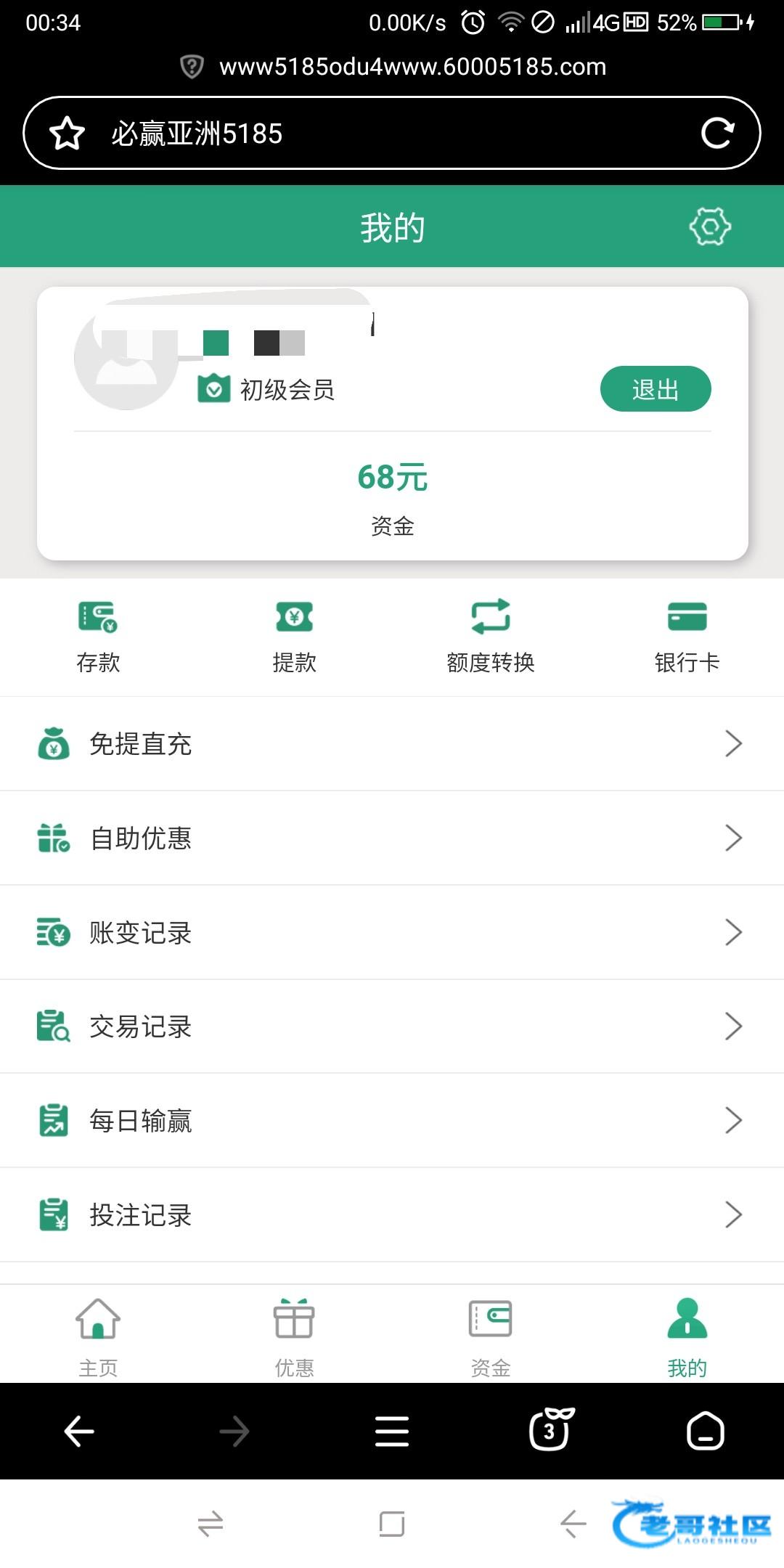Bookmark the page with star icon
Screen dimensions: 784x1568
[x=67, y=134]
